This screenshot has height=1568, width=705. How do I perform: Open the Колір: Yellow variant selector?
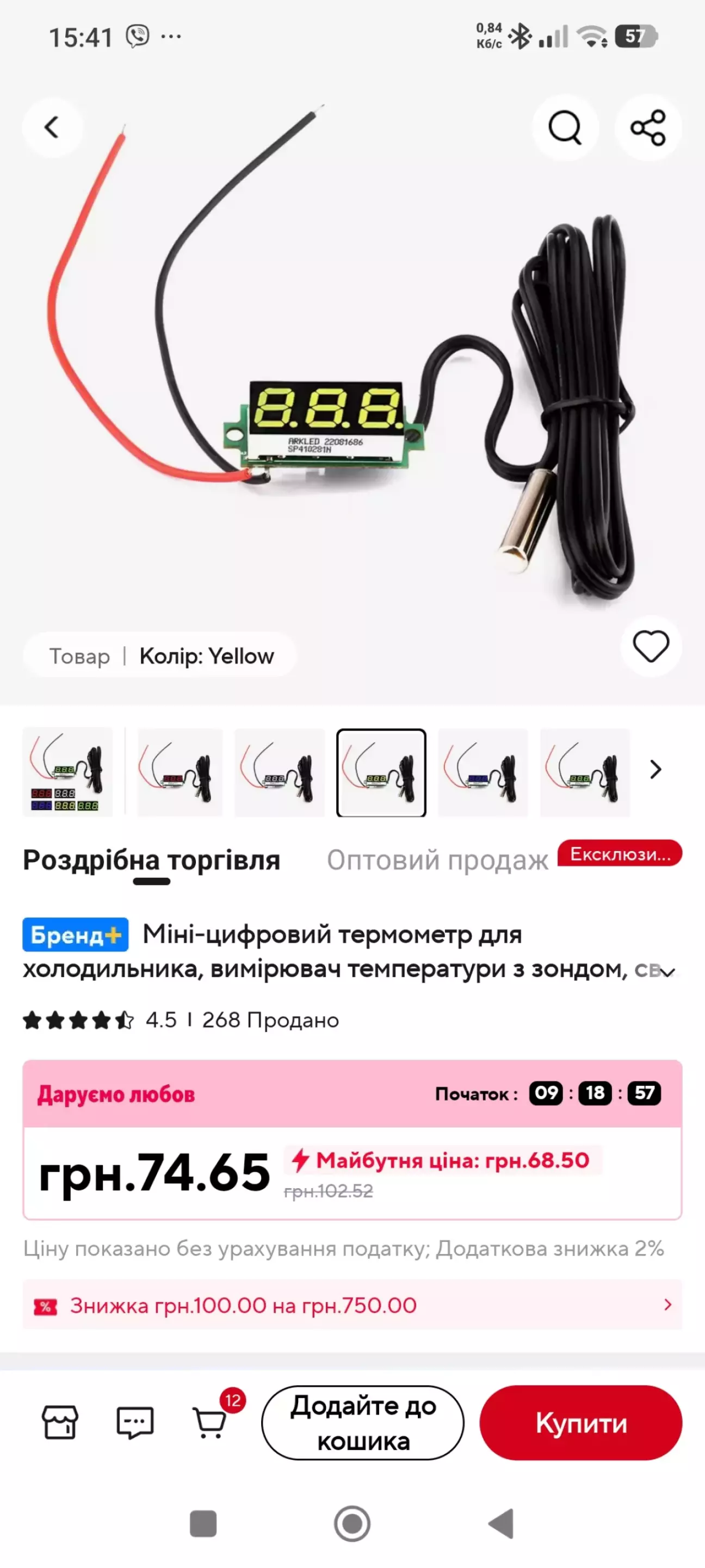pos(206,656)
